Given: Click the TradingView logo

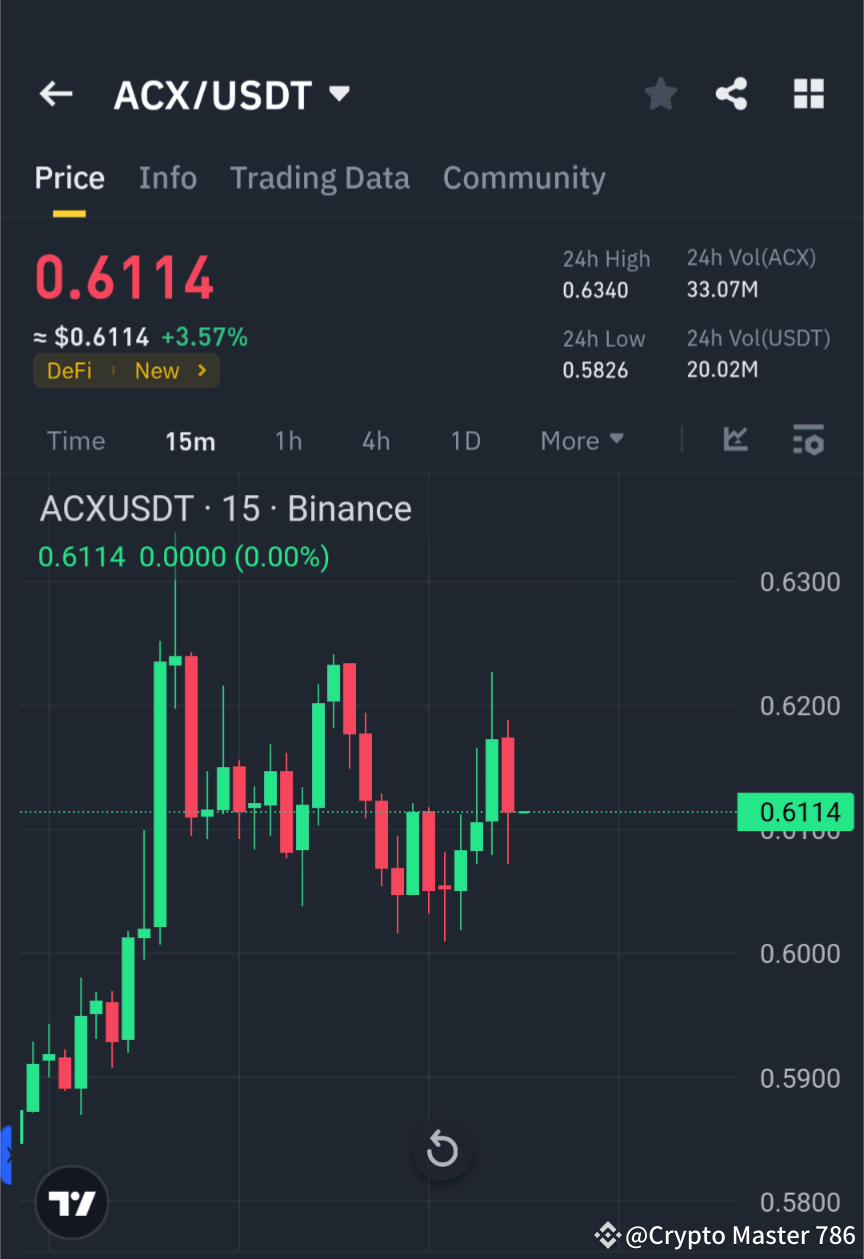Looking at the screenshot, I should pyautogui.click(x=70, y=1202).
